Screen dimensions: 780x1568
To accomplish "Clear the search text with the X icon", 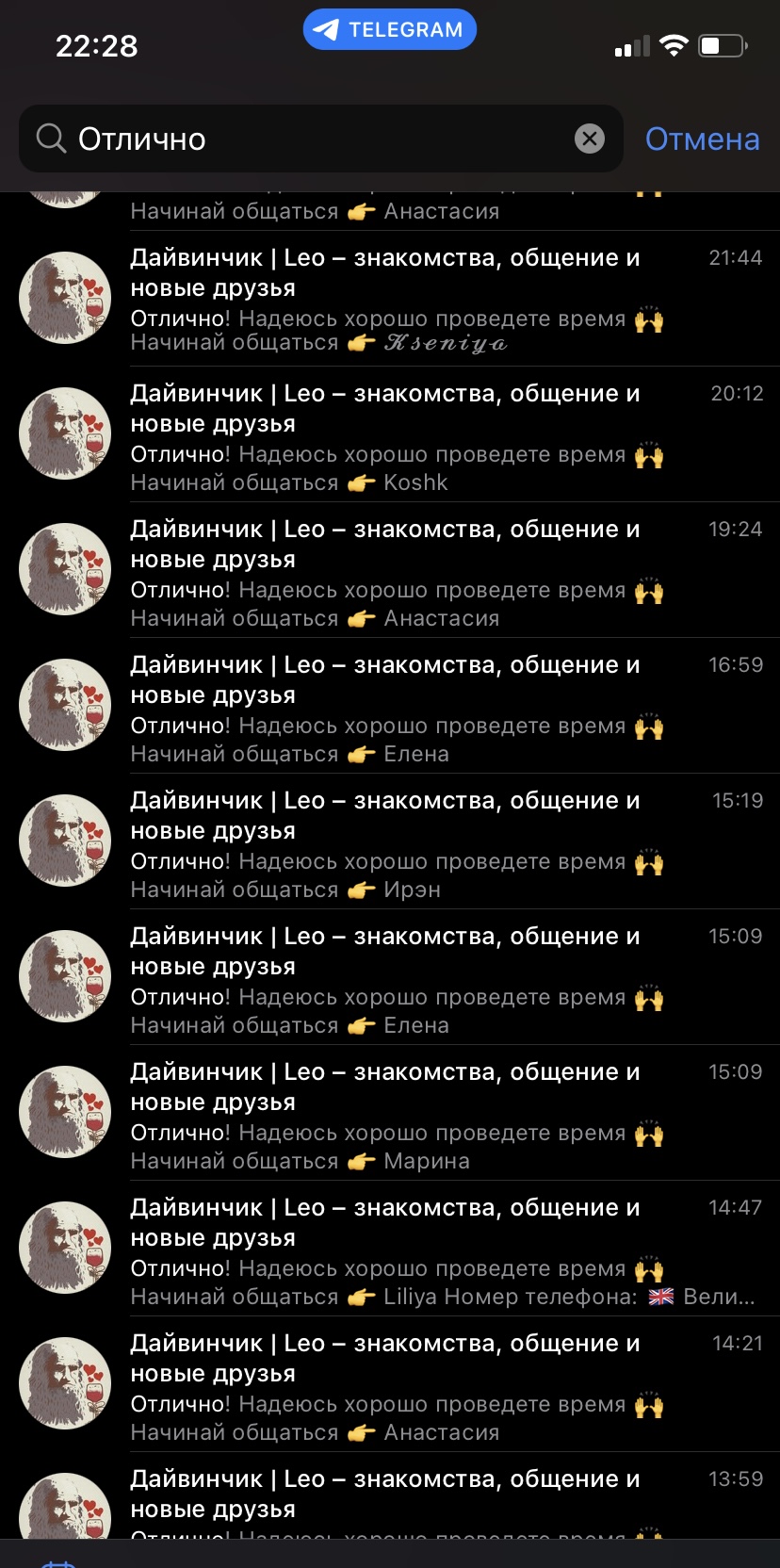I will pyautogui.click(x=590, y=139).
